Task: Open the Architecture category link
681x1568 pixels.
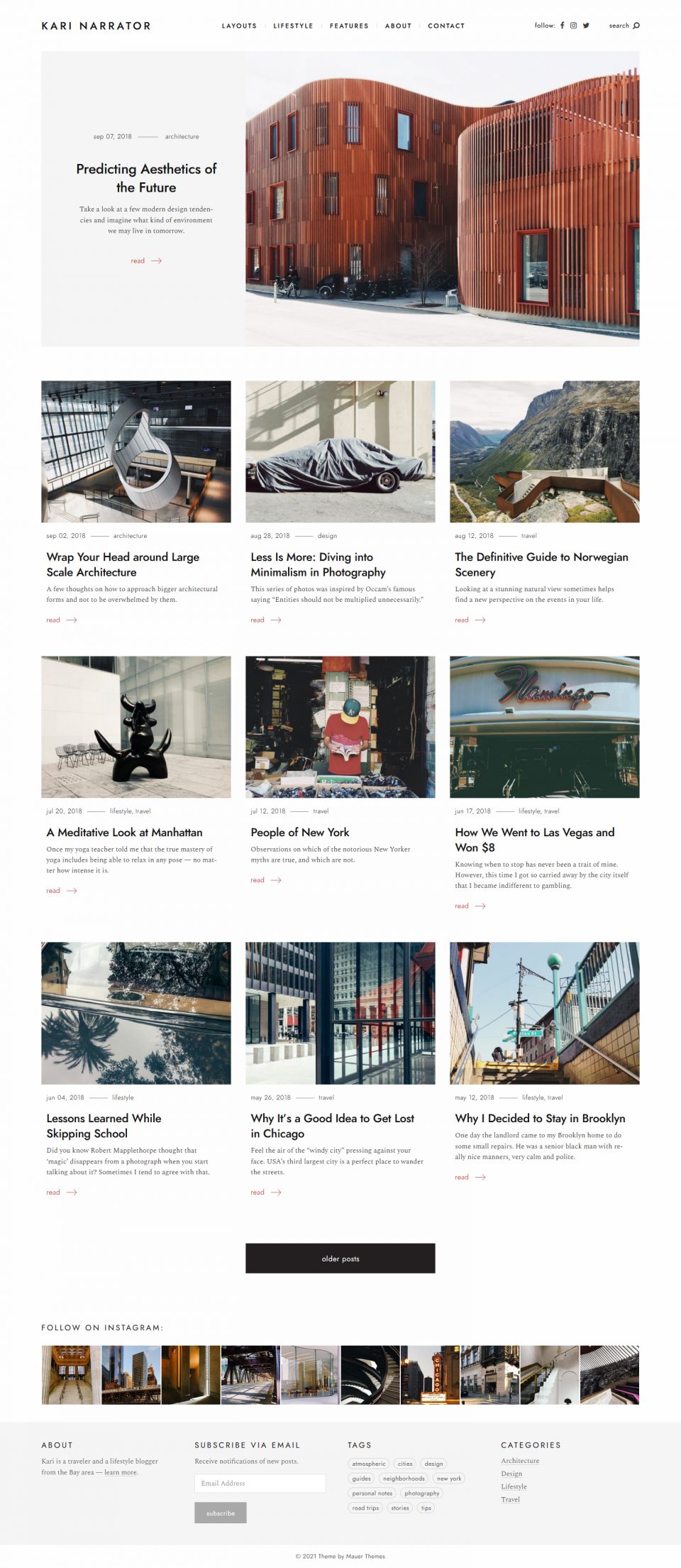Action: [x=520, y=1461]
